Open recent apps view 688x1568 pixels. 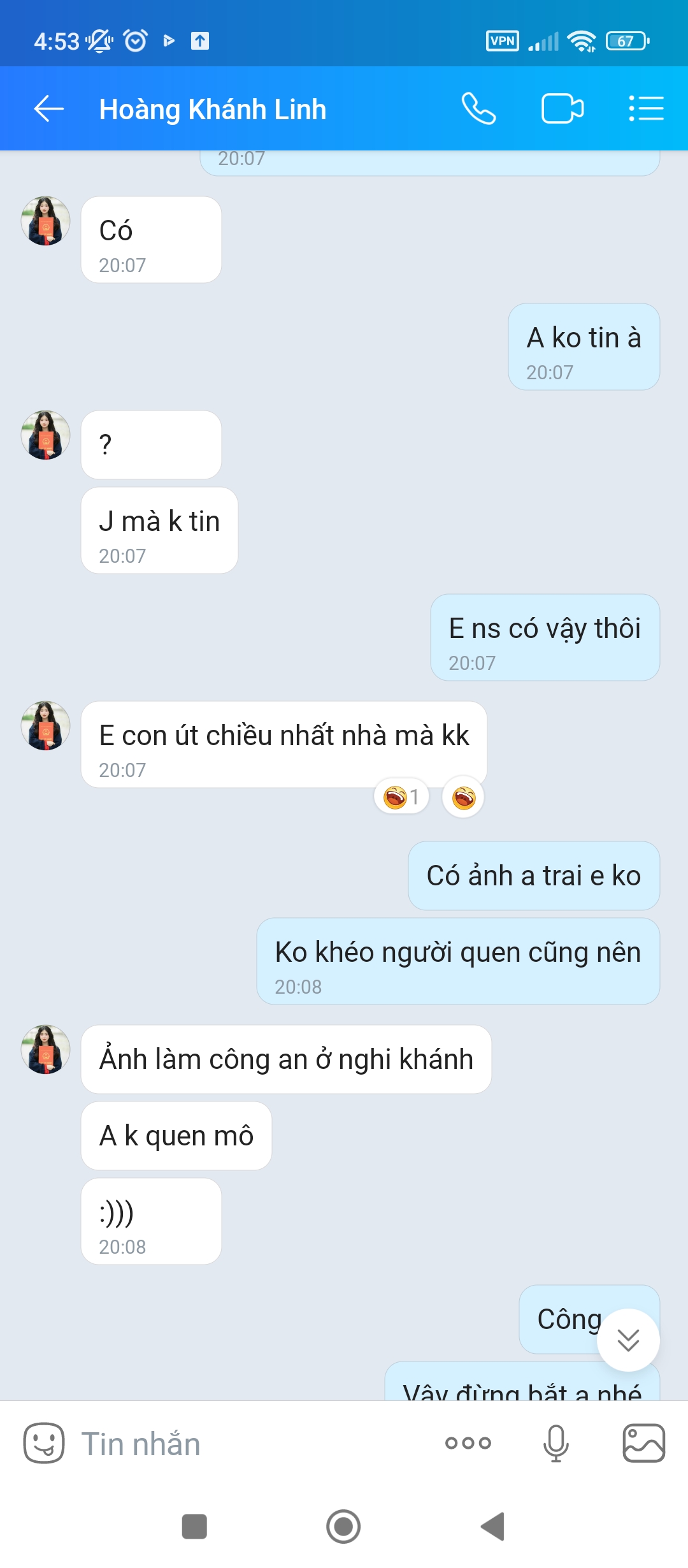pos(194,1527)
